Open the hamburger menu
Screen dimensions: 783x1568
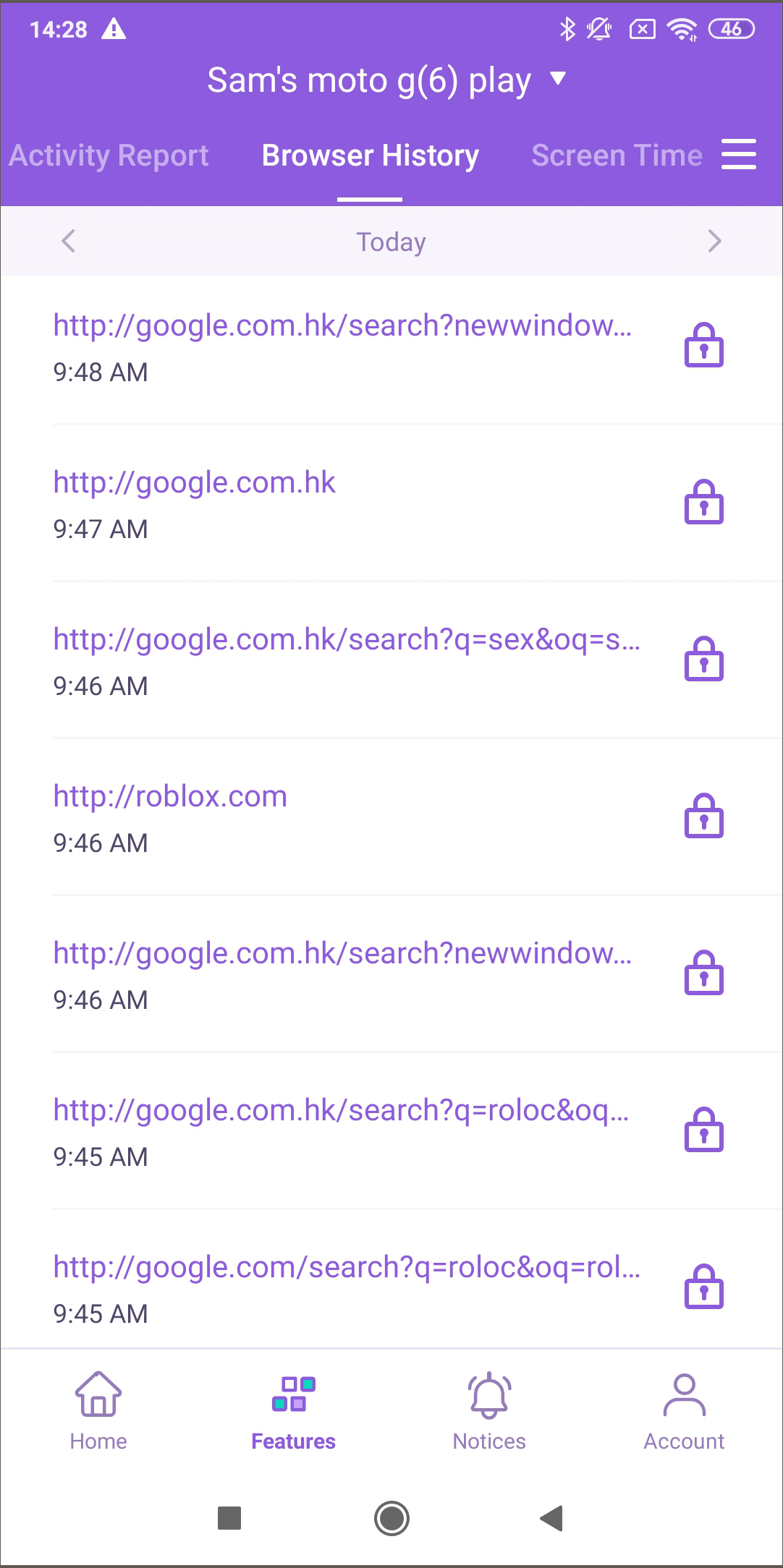point(738,155)
